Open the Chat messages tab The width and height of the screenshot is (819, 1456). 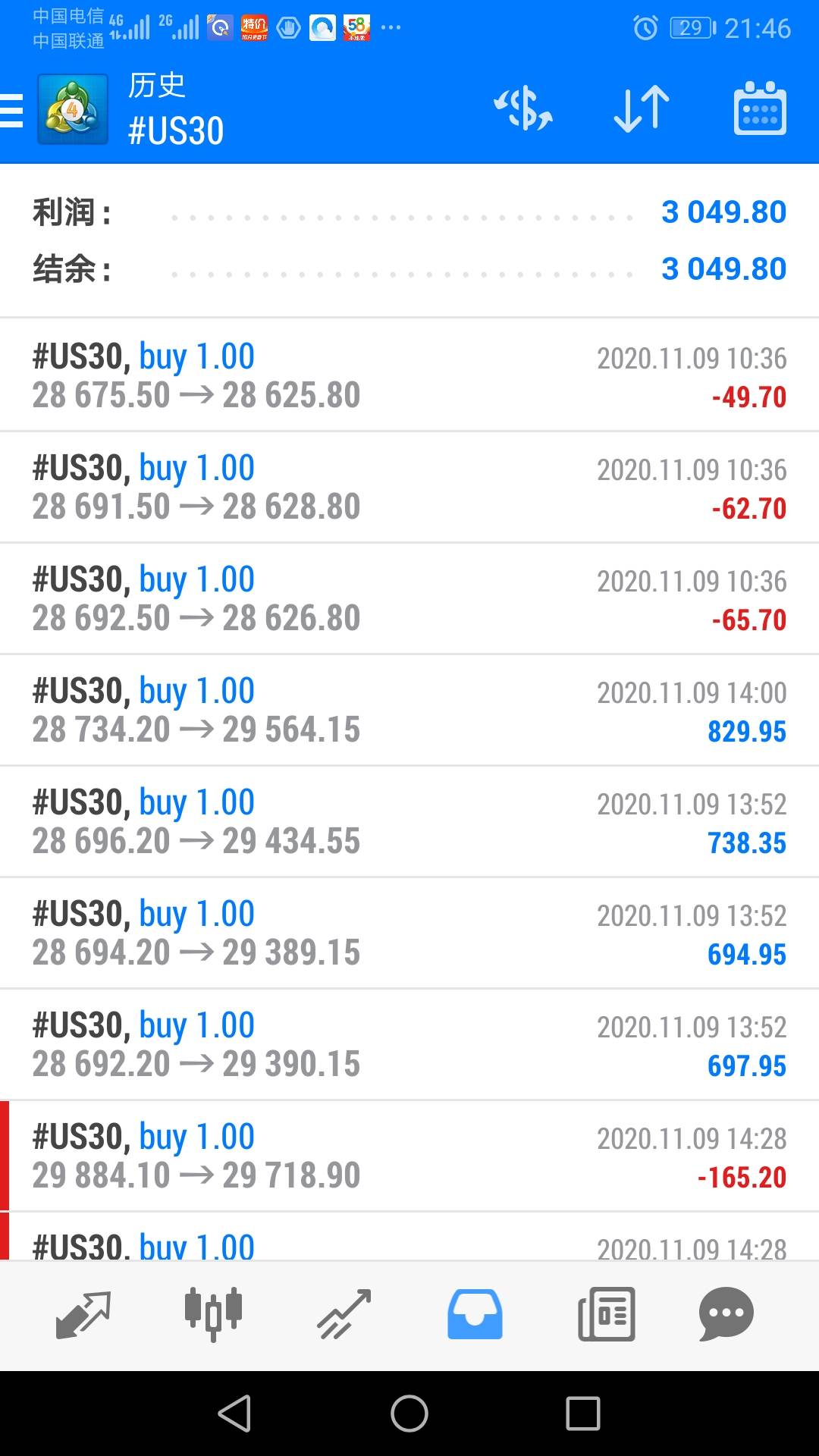pos(726,1314)
